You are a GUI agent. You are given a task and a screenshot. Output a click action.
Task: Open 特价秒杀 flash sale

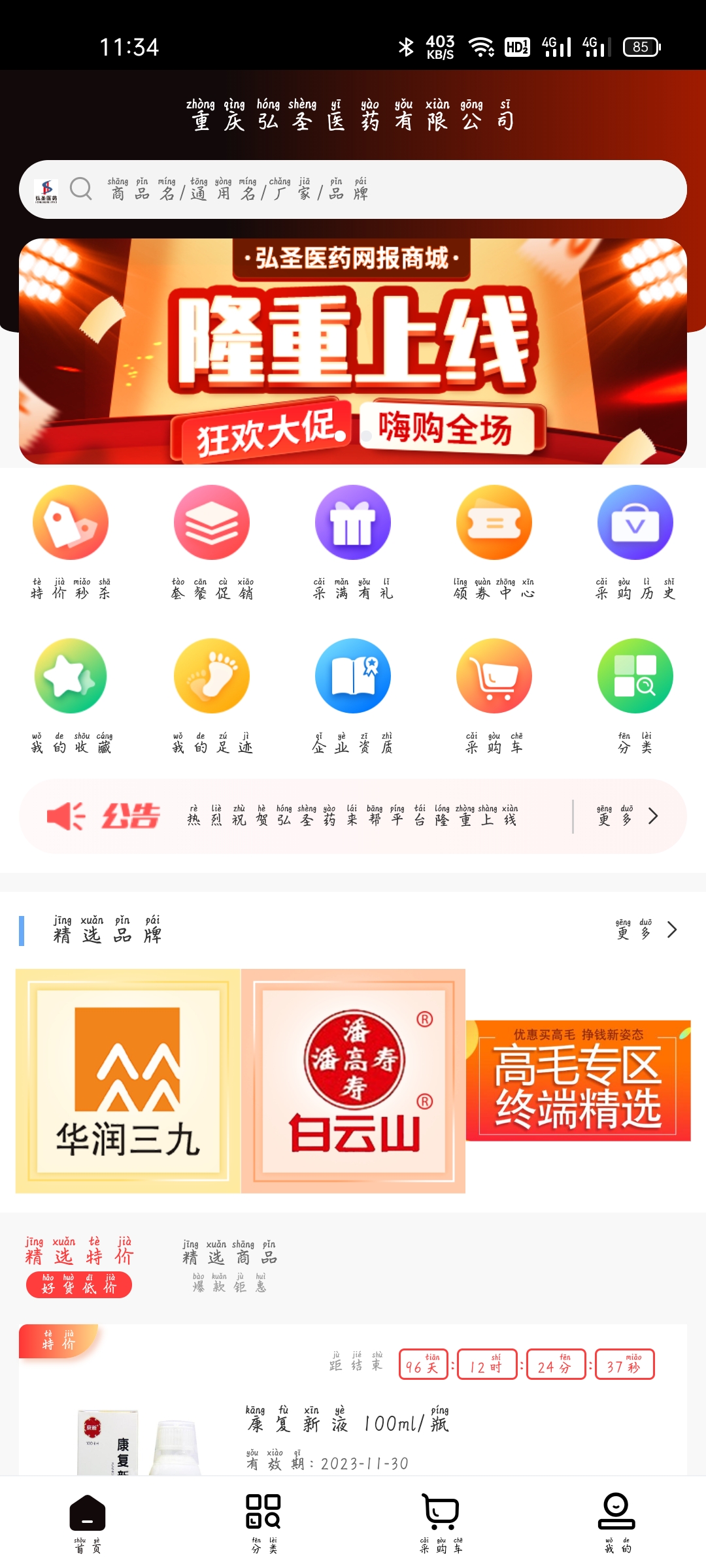[71, 541]
